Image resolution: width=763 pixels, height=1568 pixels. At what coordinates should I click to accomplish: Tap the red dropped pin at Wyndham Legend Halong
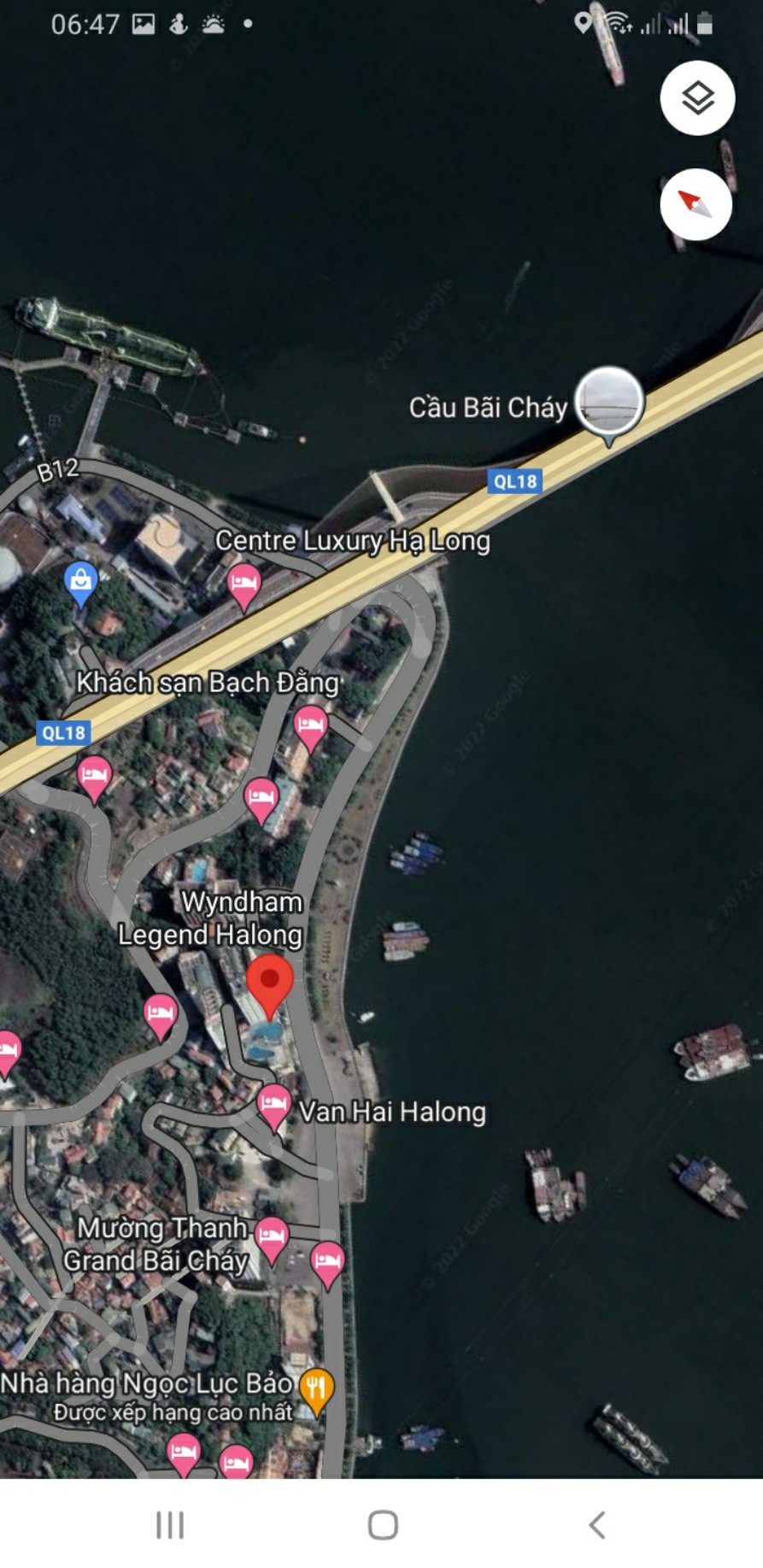270,983
